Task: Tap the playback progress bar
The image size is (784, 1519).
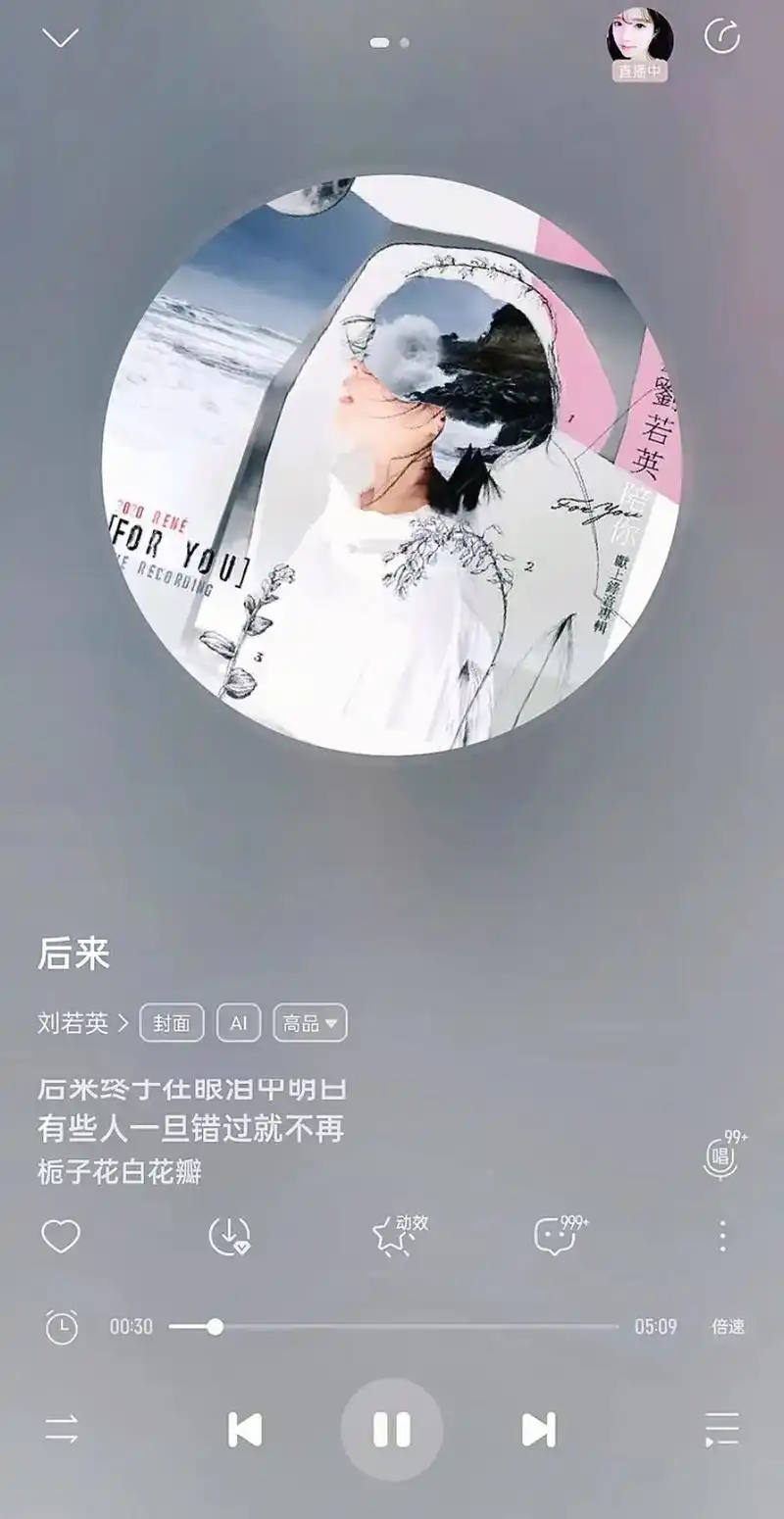Action: 392,1327
